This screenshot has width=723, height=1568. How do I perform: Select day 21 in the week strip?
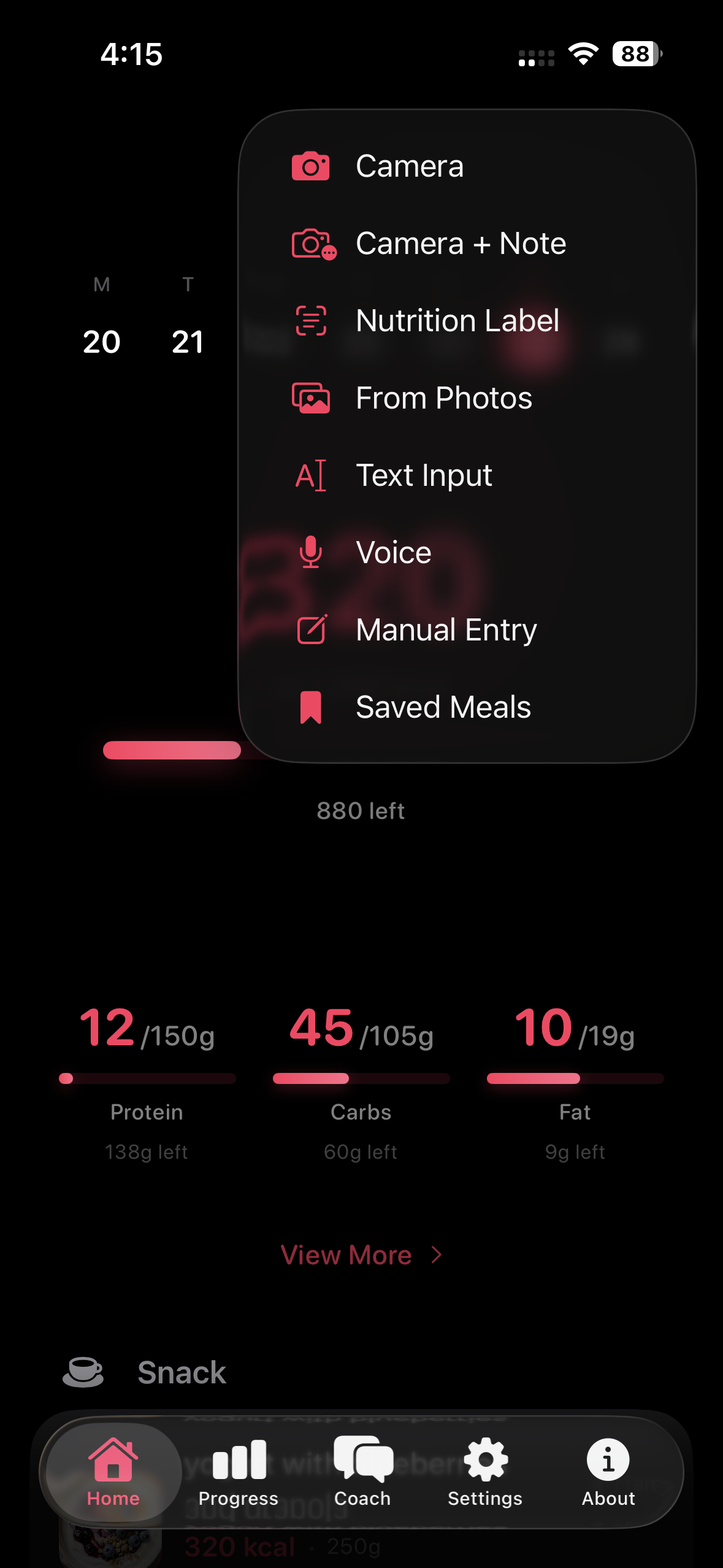(188, 342)
